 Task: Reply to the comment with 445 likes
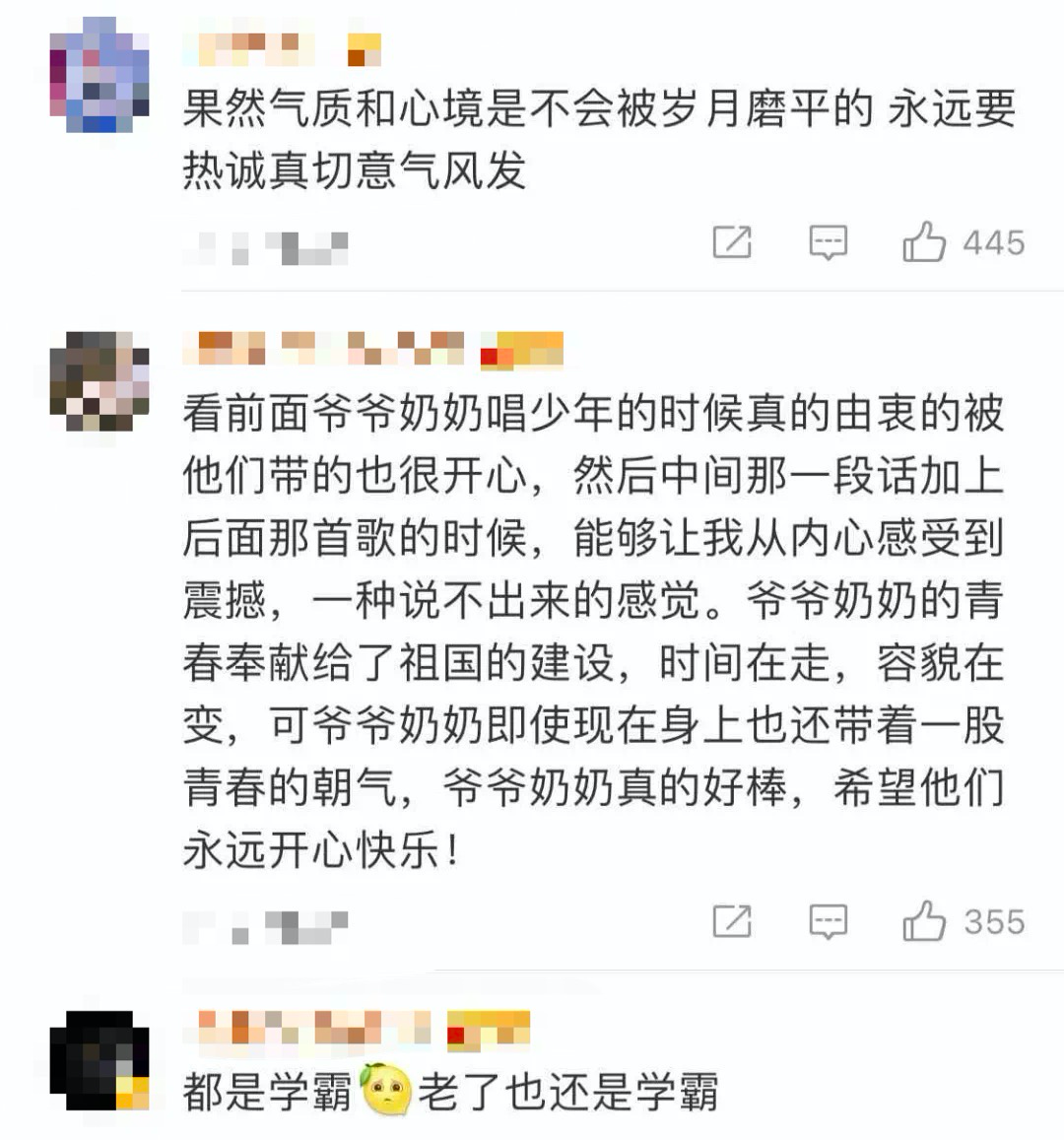[828, 241]
